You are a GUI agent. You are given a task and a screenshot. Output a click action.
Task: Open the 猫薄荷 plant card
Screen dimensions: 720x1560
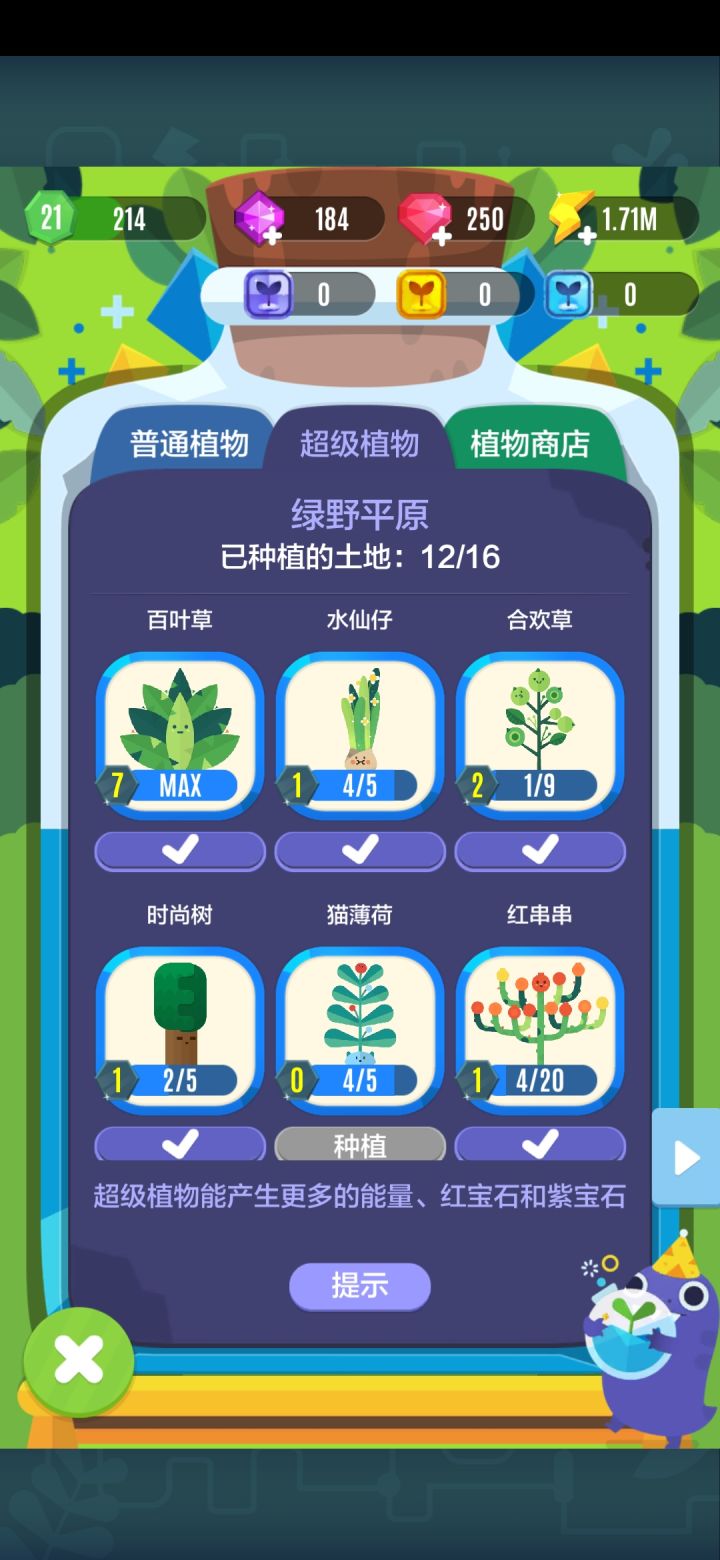(x=360, y=1030)
